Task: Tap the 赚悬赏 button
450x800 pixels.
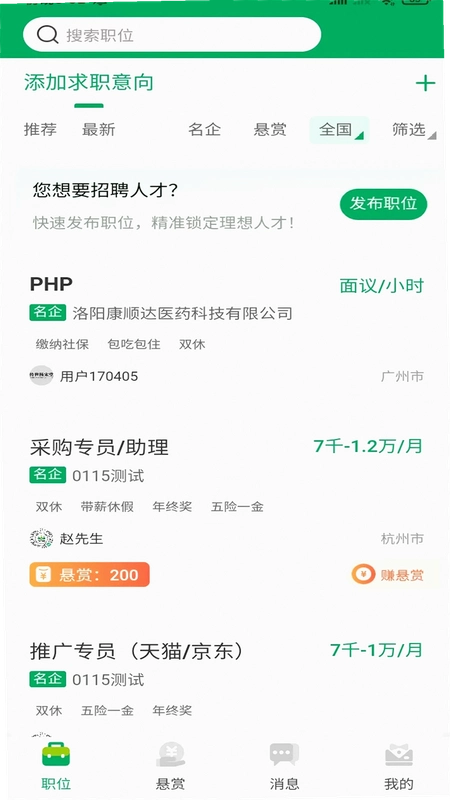Action: 388,575
